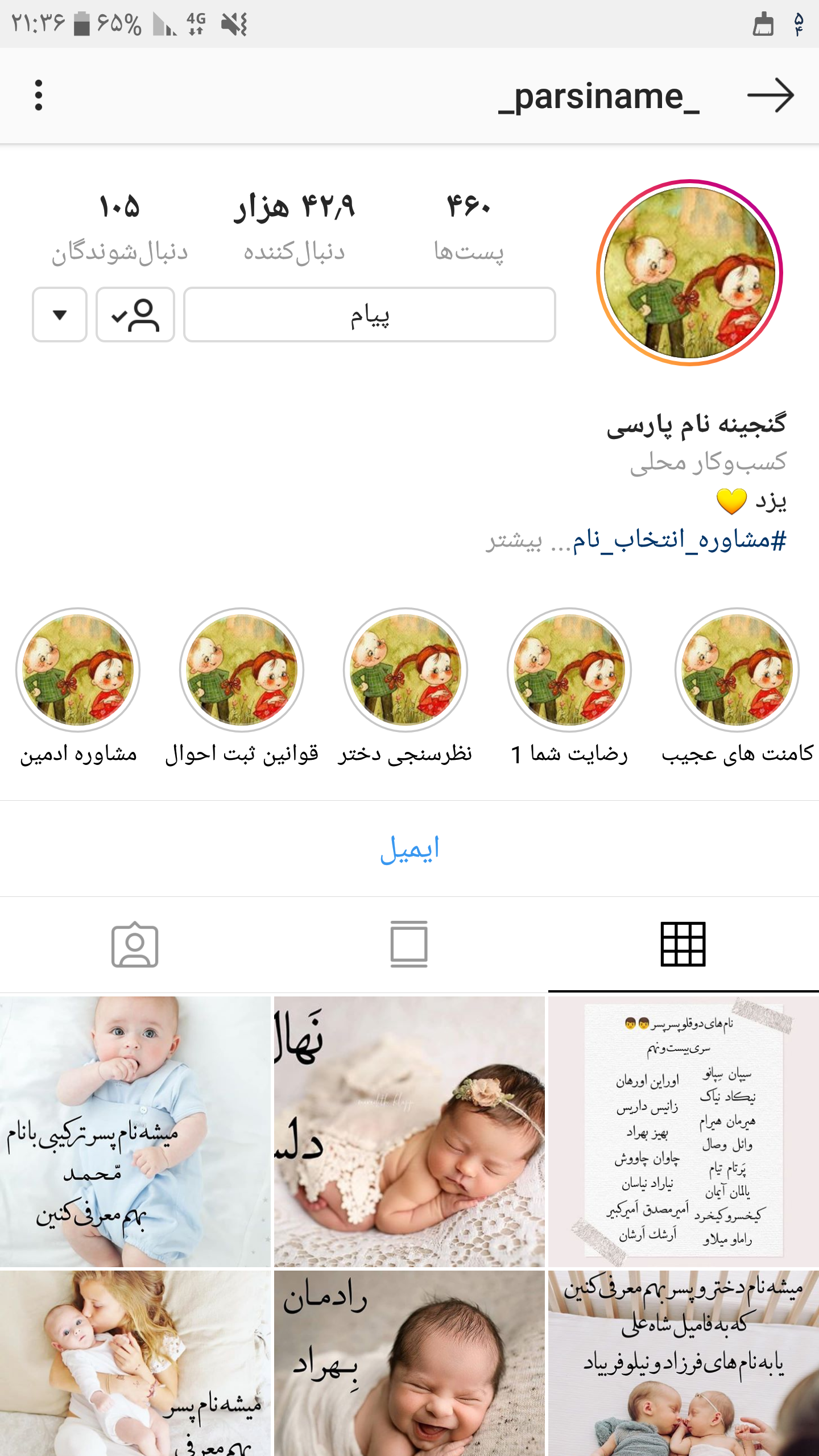Go back using the arrow icon
Screen dimensions: 819x1456
(770, 96)
